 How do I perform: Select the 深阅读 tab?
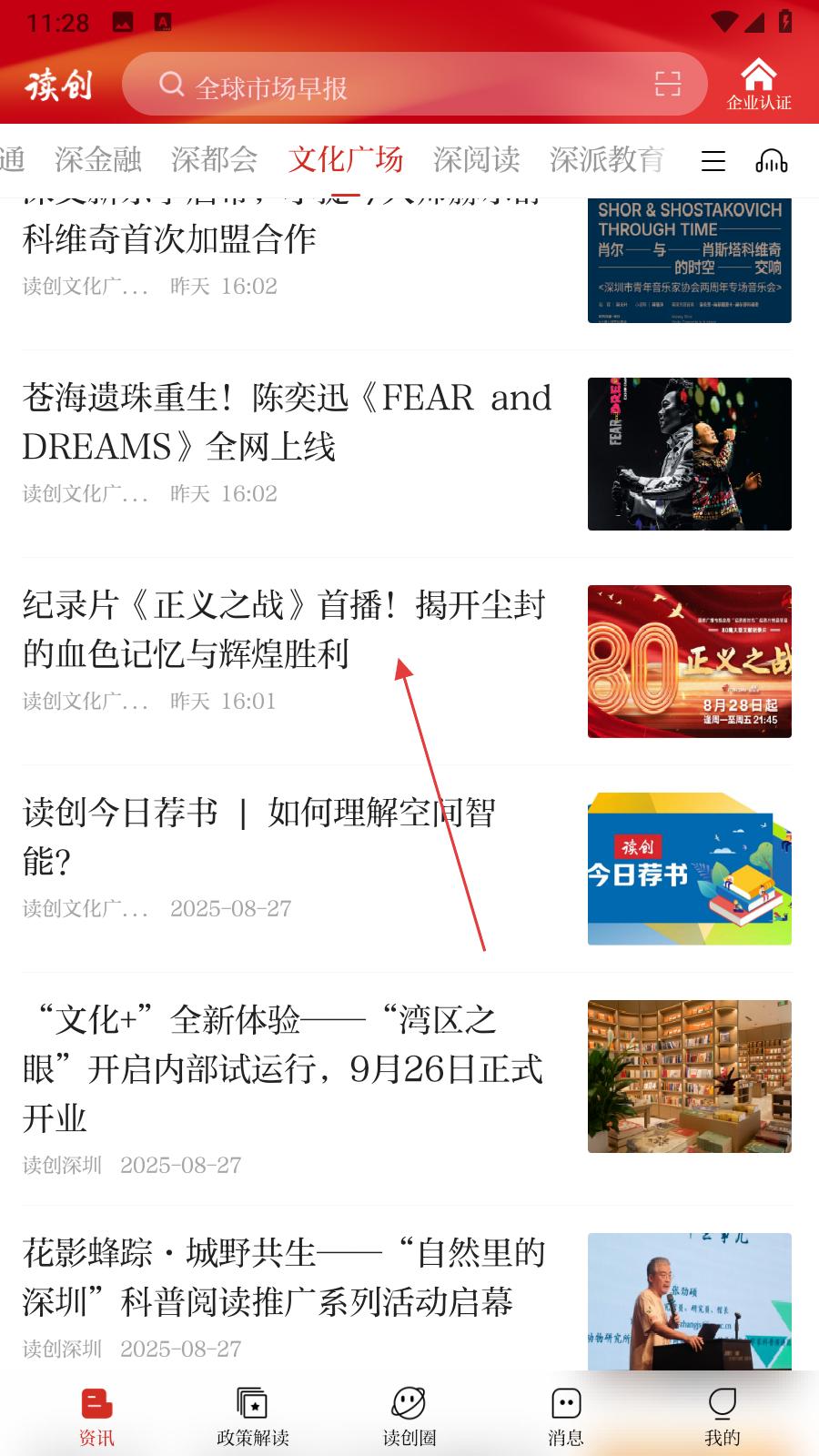[x=477, y=160]
